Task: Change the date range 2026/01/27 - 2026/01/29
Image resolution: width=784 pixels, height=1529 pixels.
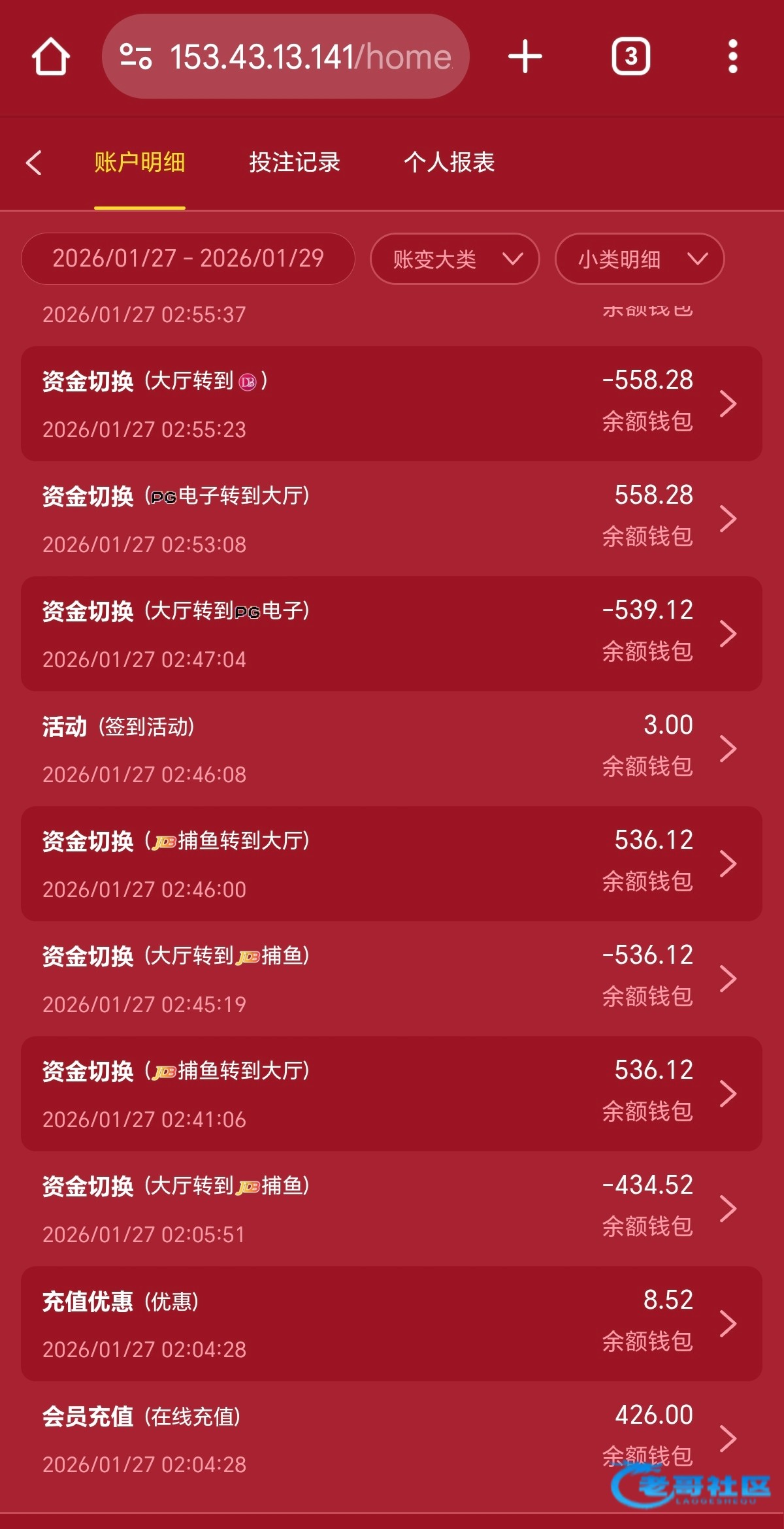Action: click(188, 259)
